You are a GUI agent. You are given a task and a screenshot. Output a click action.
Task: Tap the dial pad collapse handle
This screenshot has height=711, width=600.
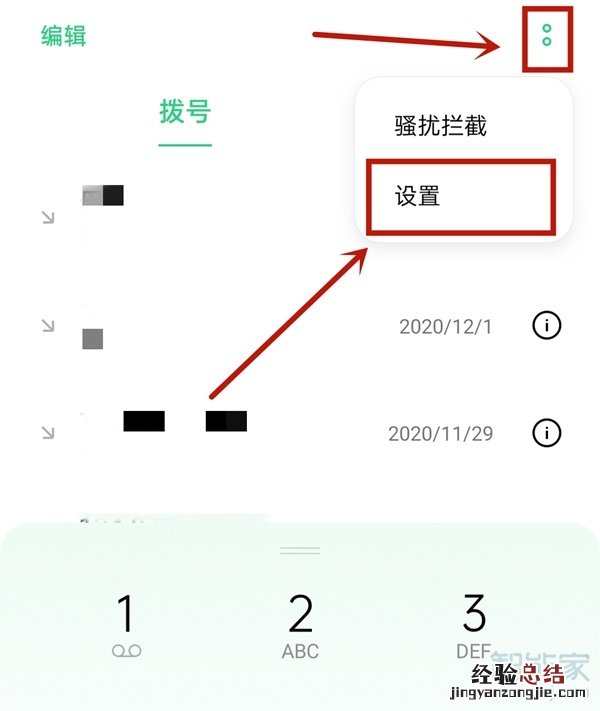point(300,551)
